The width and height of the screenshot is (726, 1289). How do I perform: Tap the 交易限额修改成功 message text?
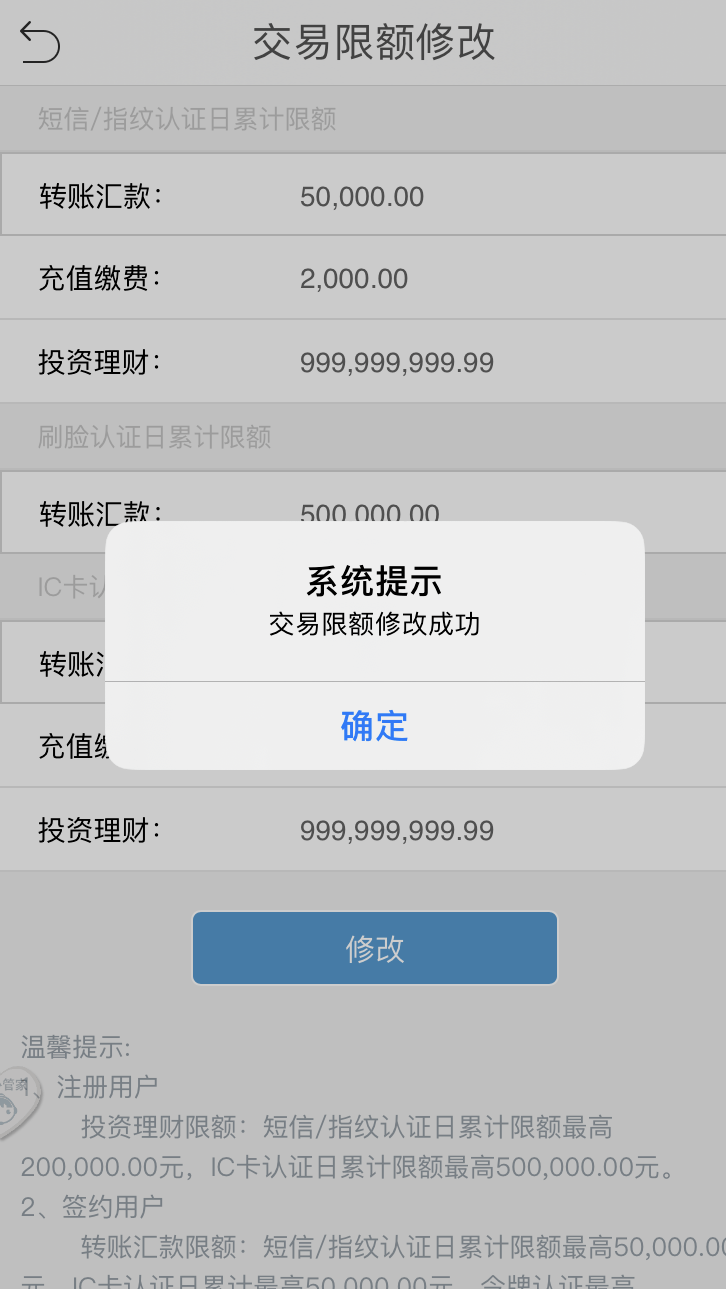click(x=374, y=625)
